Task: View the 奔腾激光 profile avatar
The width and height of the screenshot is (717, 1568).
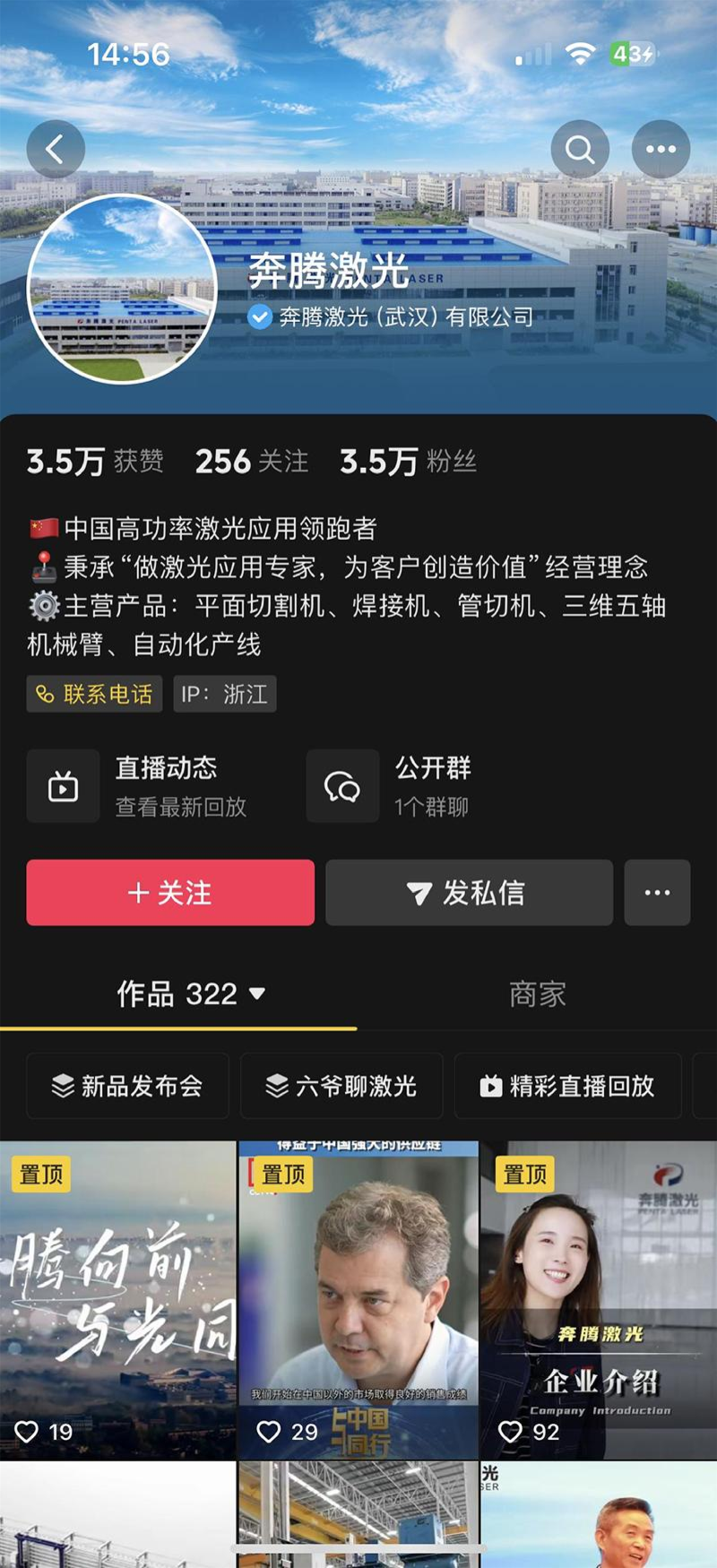Action: pos(123,290)
